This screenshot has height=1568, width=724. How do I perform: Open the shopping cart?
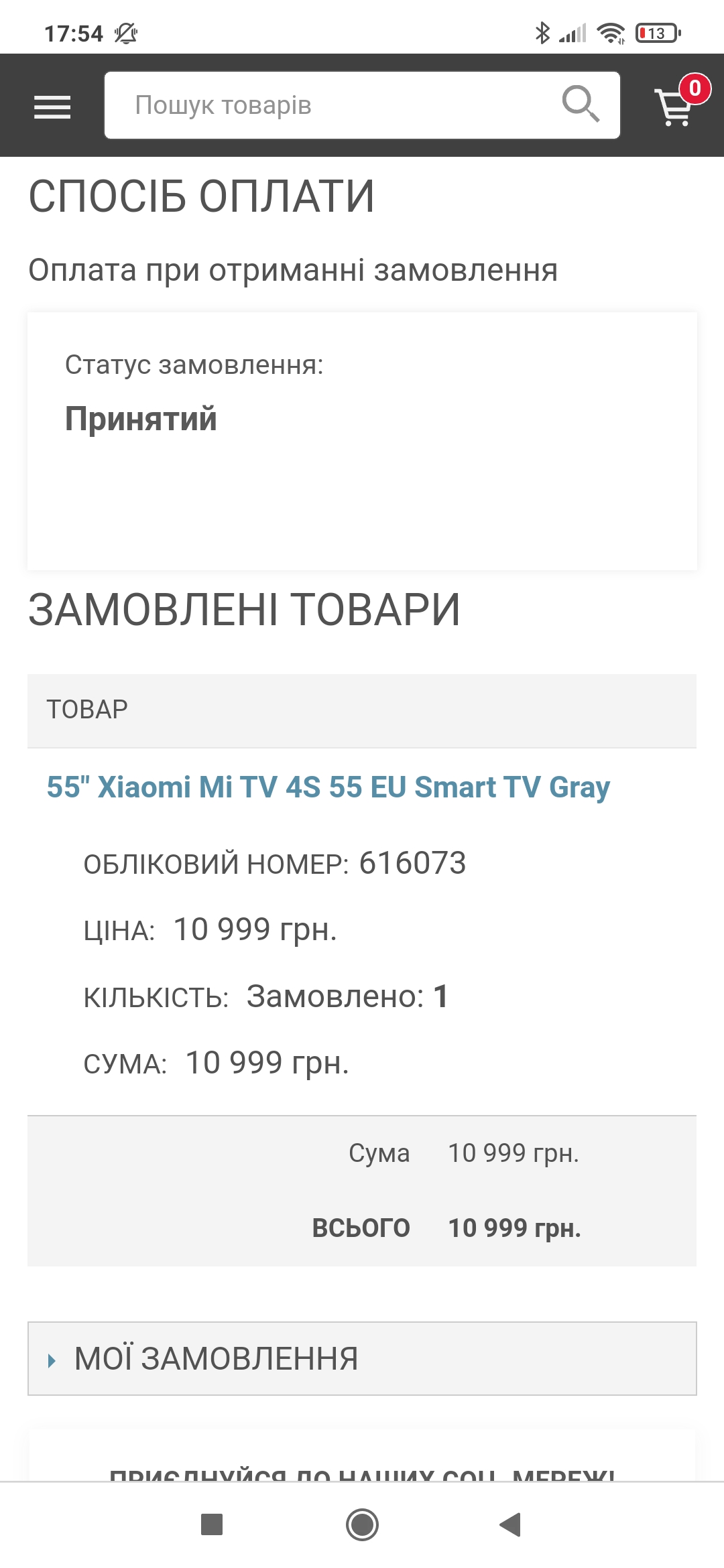point(677,105)
